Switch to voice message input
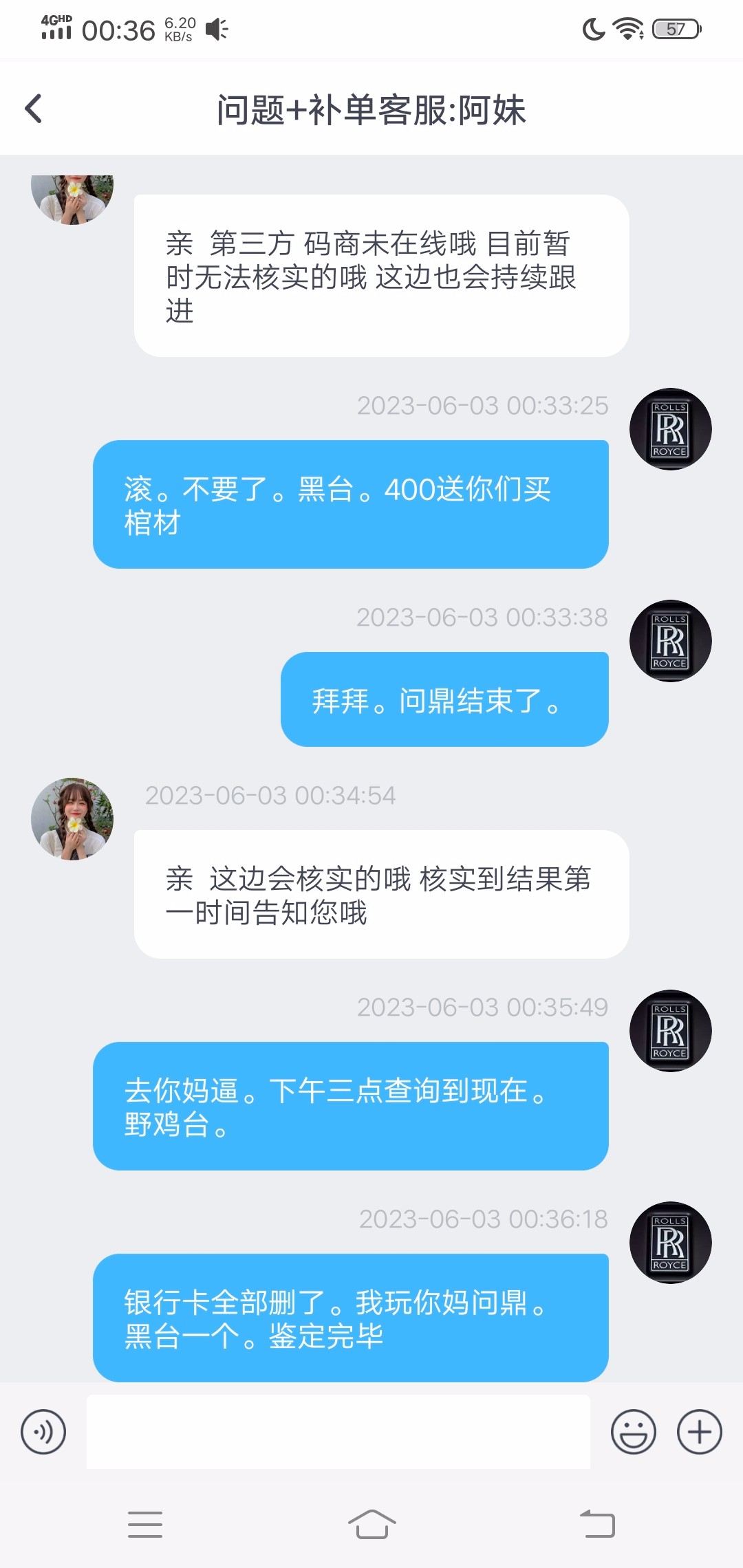Screen dimensions: 743x1568 click(43, 1432)
